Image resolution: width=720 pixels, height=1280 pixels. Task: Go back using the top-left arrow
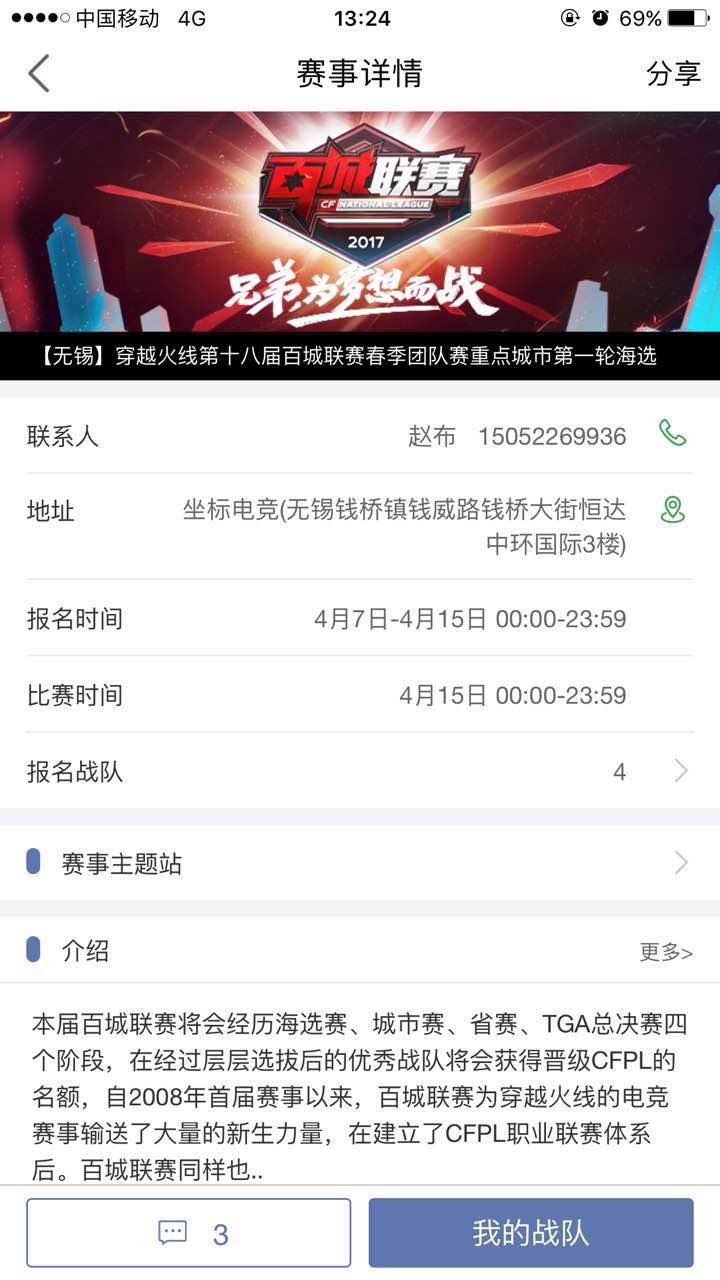pos(38,73)
